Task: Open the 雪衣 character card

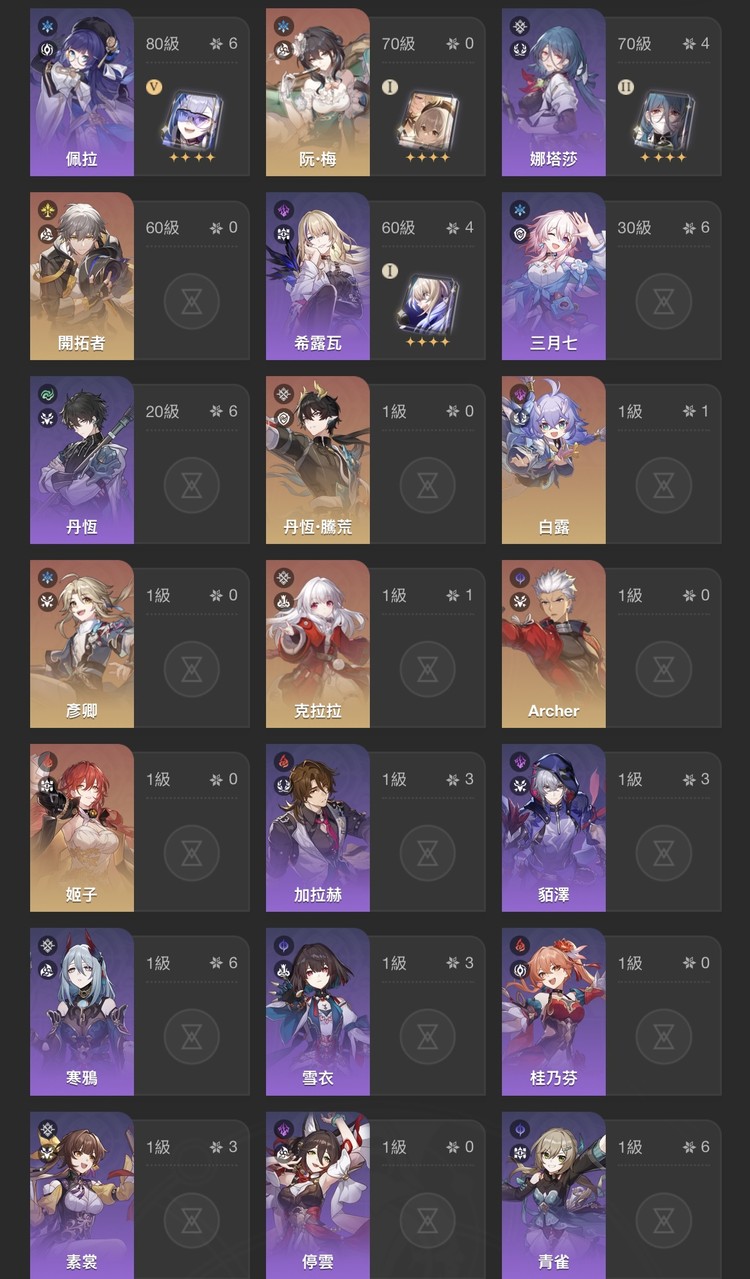Action: click(375, 1012)
